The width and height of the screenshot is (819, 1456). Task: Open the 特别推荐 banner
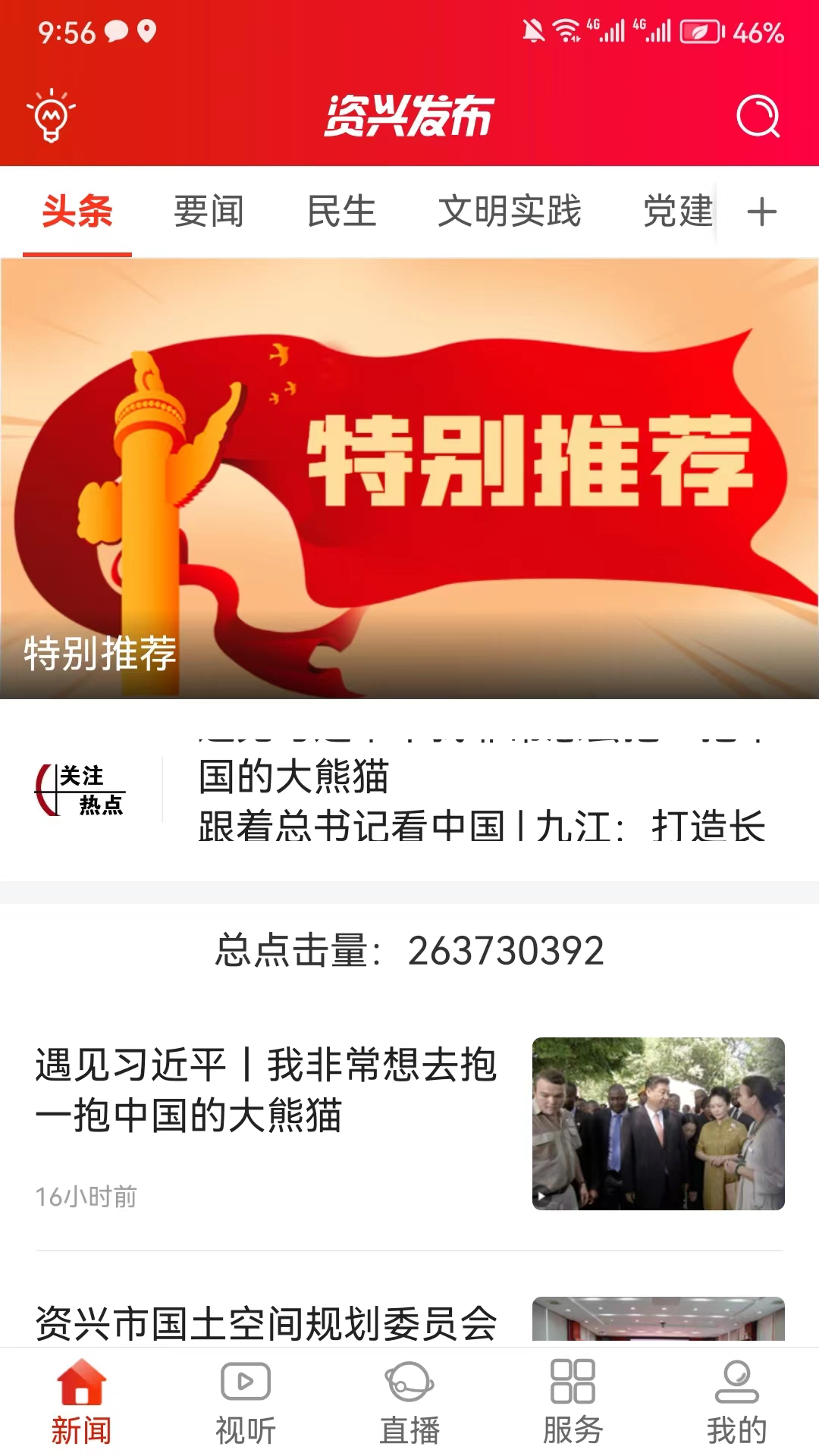tap(409, 481)
